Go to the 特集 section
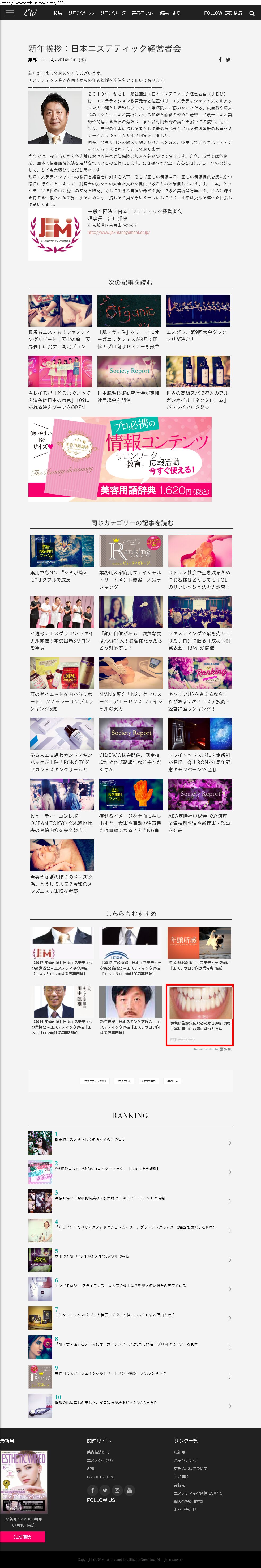The image size is (261, 1568). click(57, 13)
